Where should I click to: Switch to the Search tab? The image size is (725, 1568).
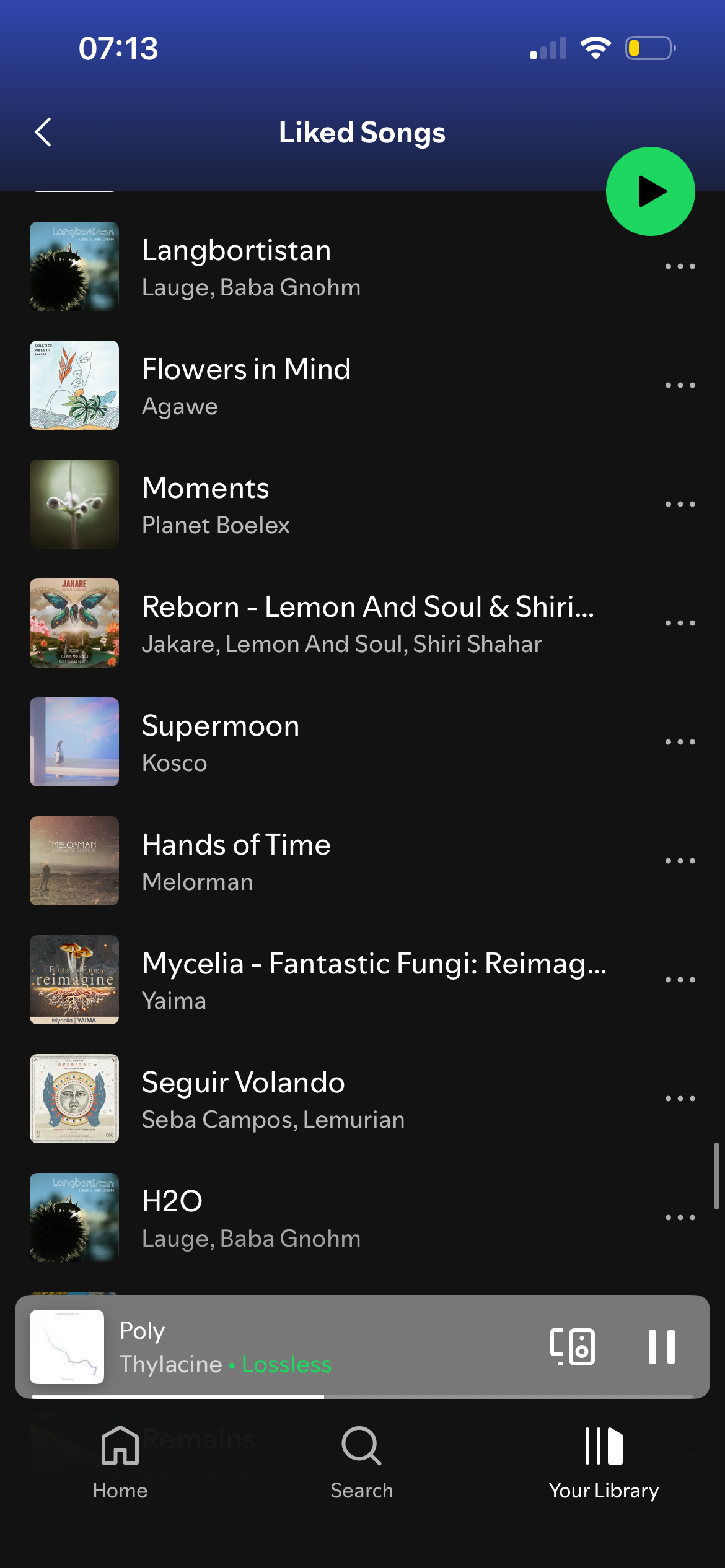[x=362, y=1461]
